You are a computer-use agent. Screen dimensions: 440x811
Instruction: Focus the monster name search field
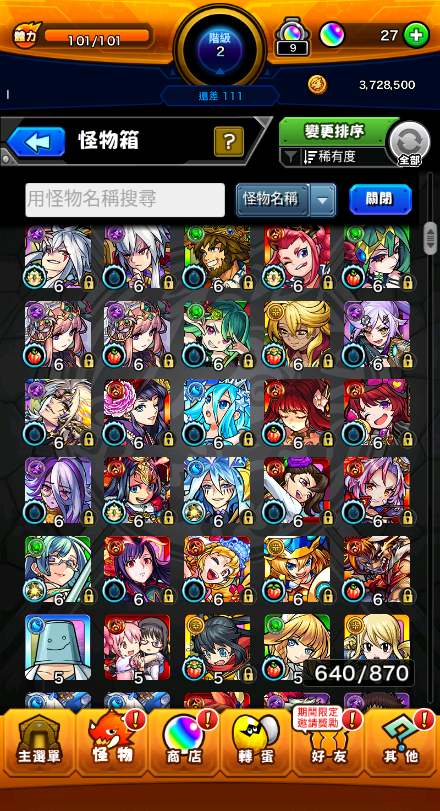click(x=125, y=200)
